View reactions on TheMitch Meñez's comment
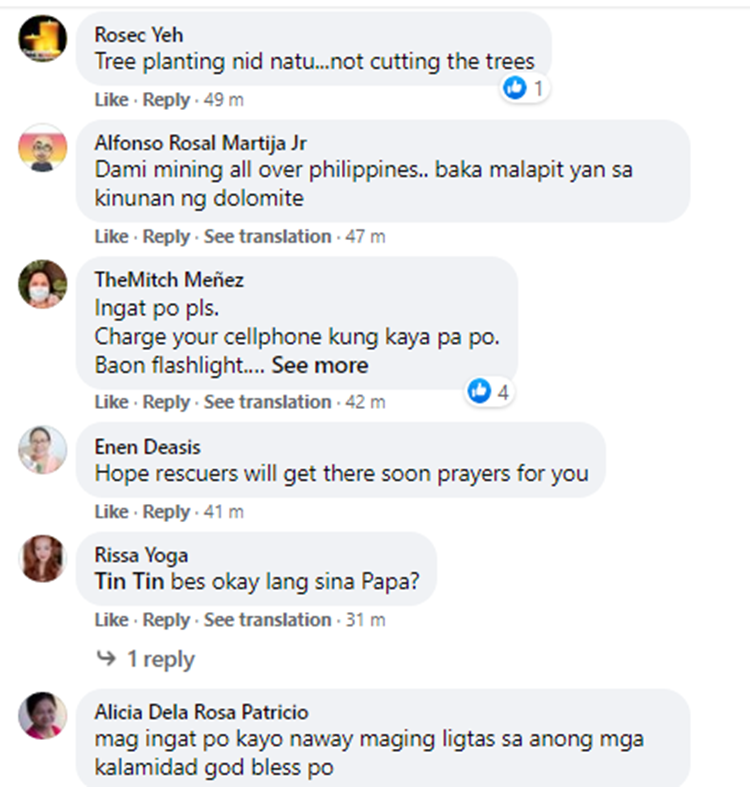750x787 pixels. pyautogui.click(x=490, y=393)
